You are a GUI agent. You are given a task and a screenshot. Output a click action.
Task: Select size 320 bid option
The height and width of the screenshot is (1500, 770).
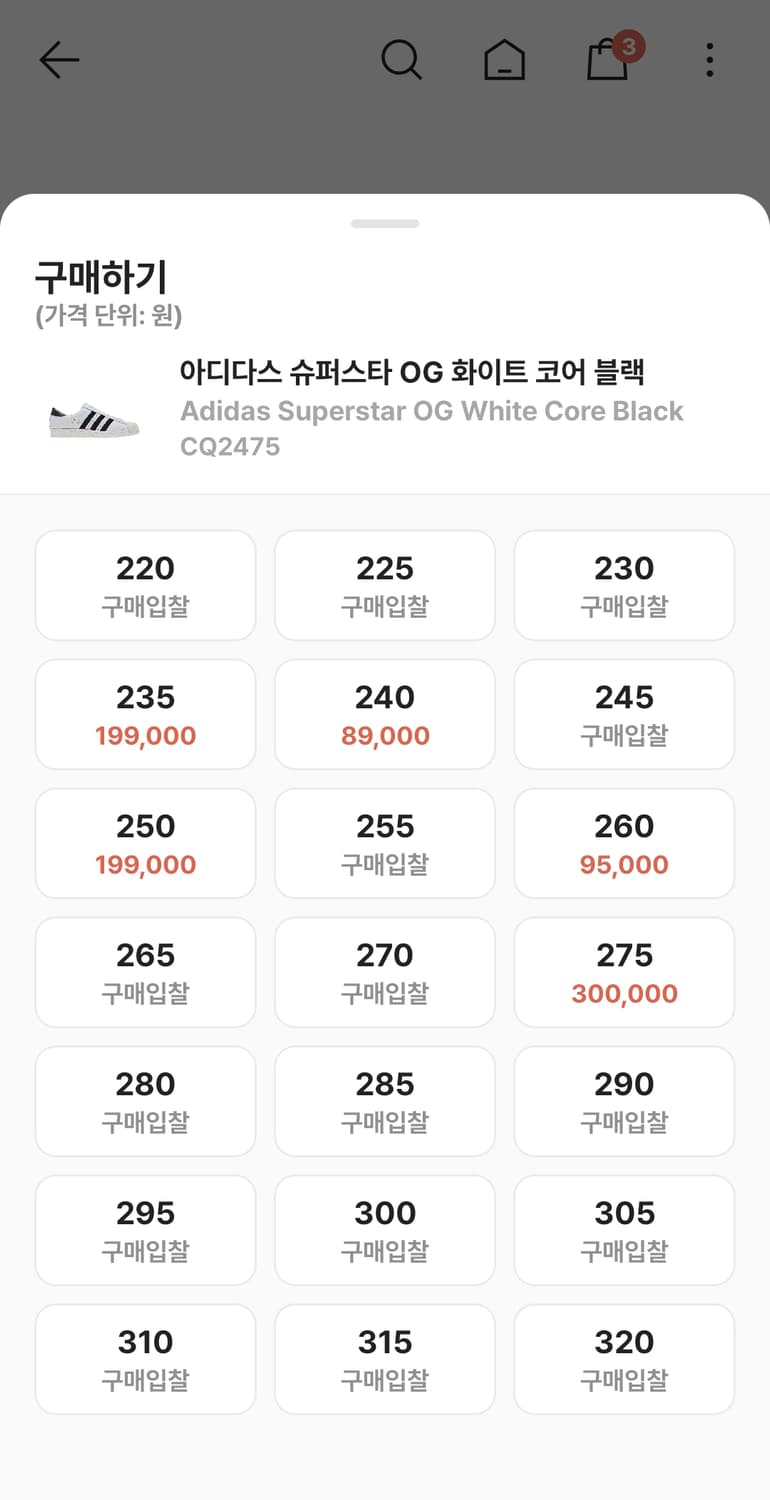pyautogui.click(x=623, y=1359)
